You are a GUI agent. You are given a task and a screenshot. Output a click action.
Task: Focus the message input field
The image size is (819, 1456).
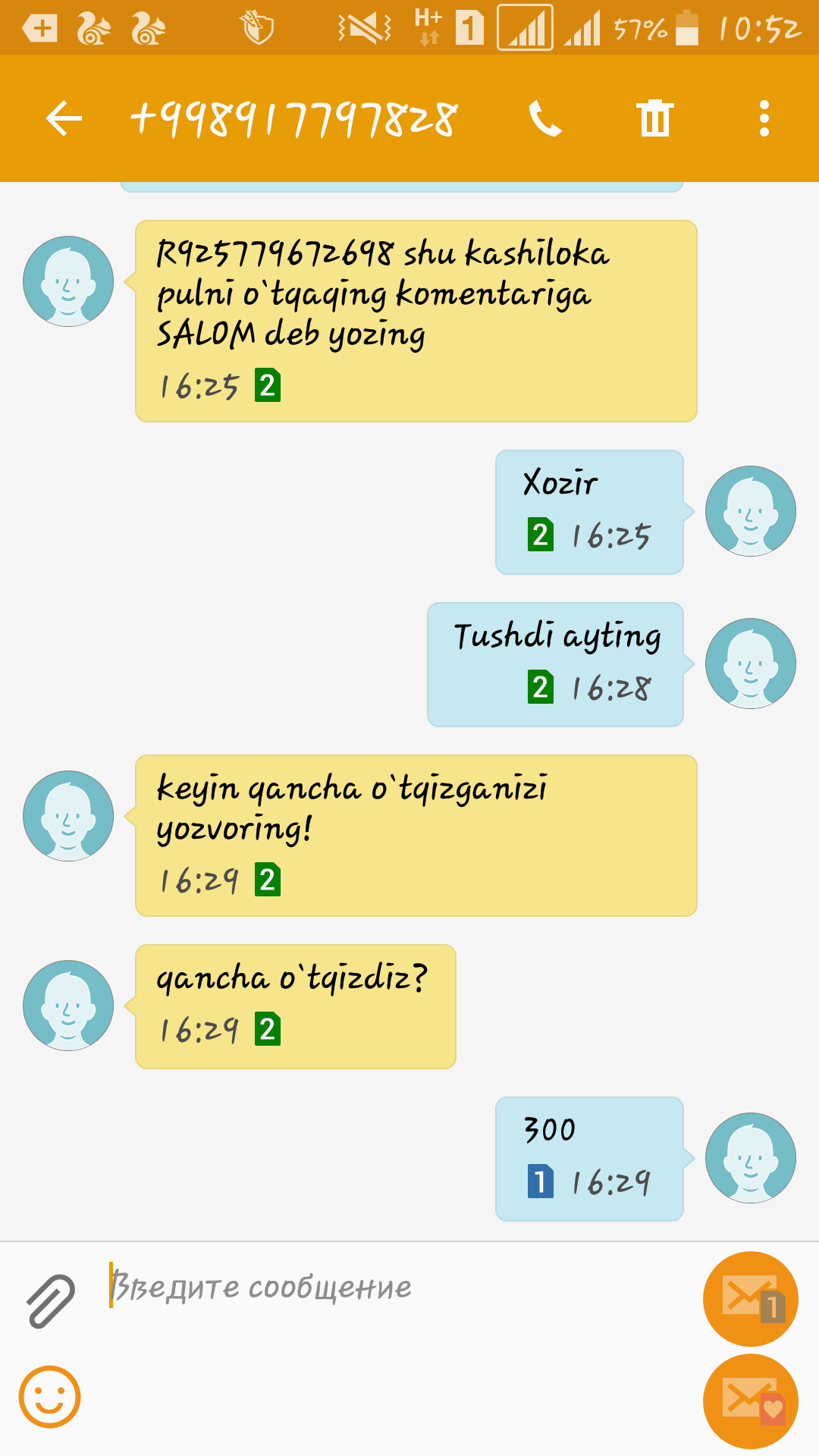394,1288
